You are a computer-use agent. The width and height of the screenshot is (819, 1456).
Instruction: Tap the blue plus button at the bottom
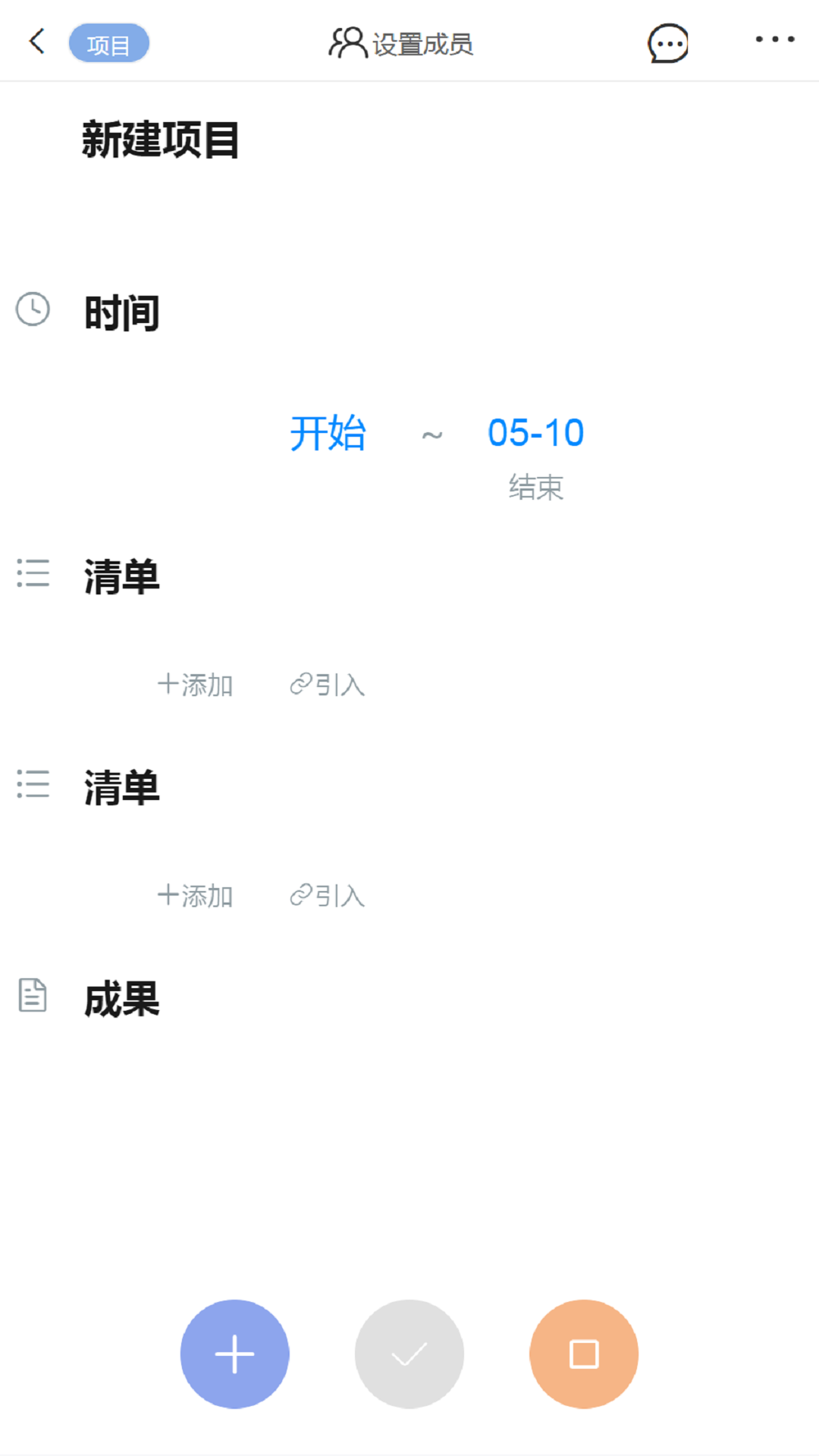pos(234,1354)
